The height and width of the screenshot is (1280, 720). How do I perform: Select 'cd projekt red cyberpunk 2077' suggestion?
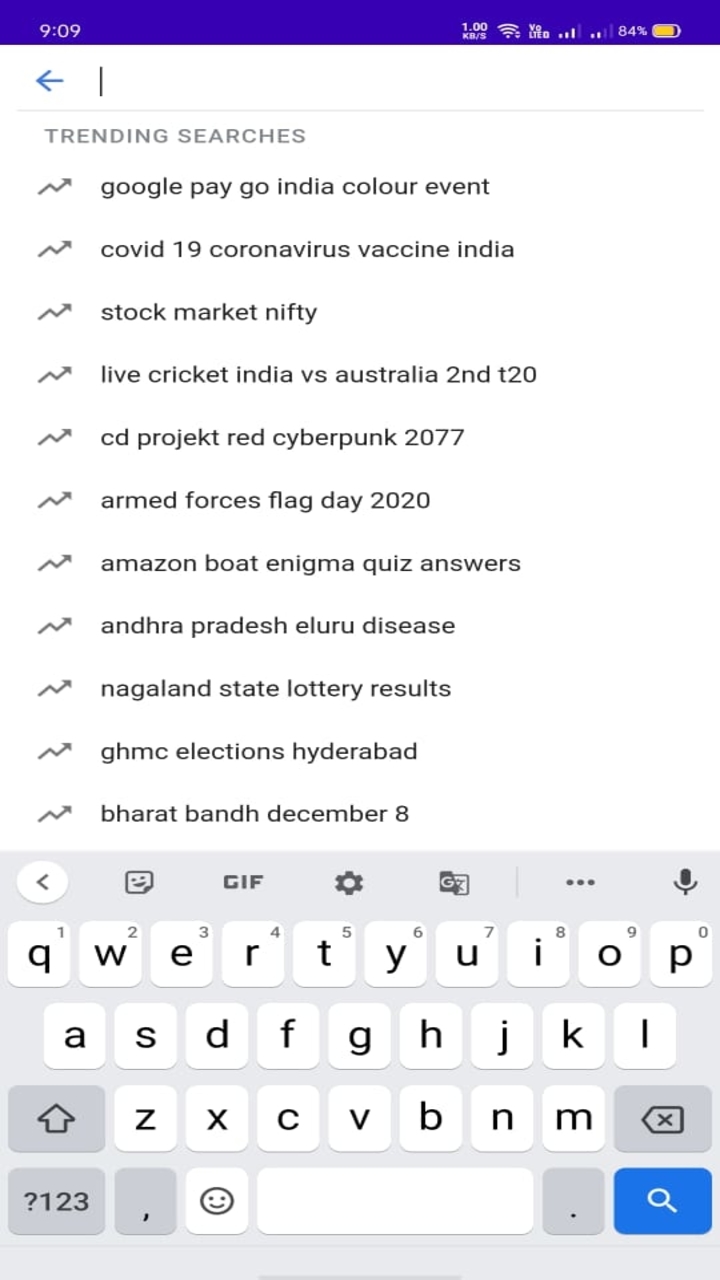pos(283,437)
